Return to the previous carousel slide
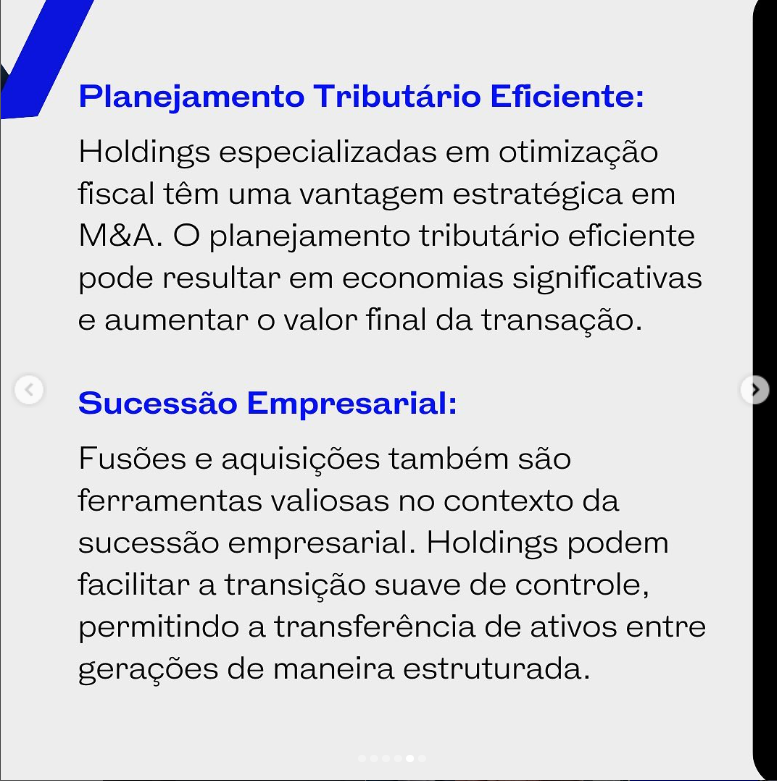The height and width of the screenshot is (781, 777). 30,389
